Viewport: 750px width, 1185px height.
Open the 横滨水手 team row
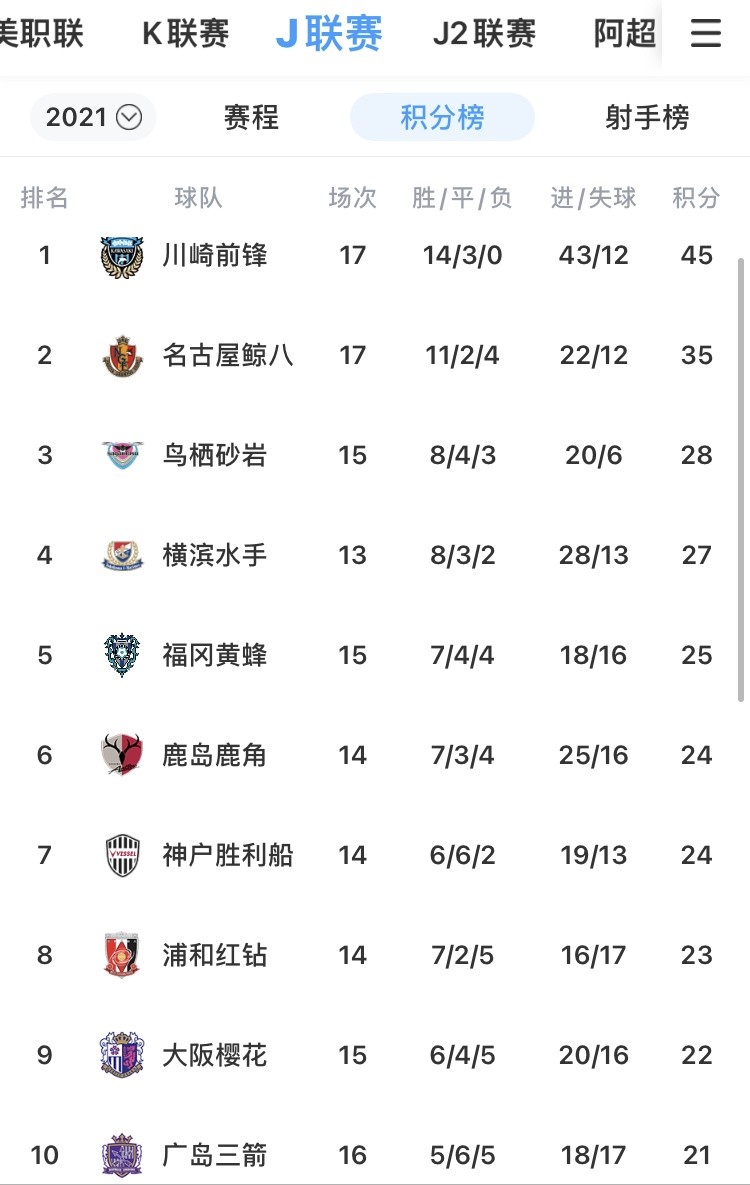(x=215, y=556)
